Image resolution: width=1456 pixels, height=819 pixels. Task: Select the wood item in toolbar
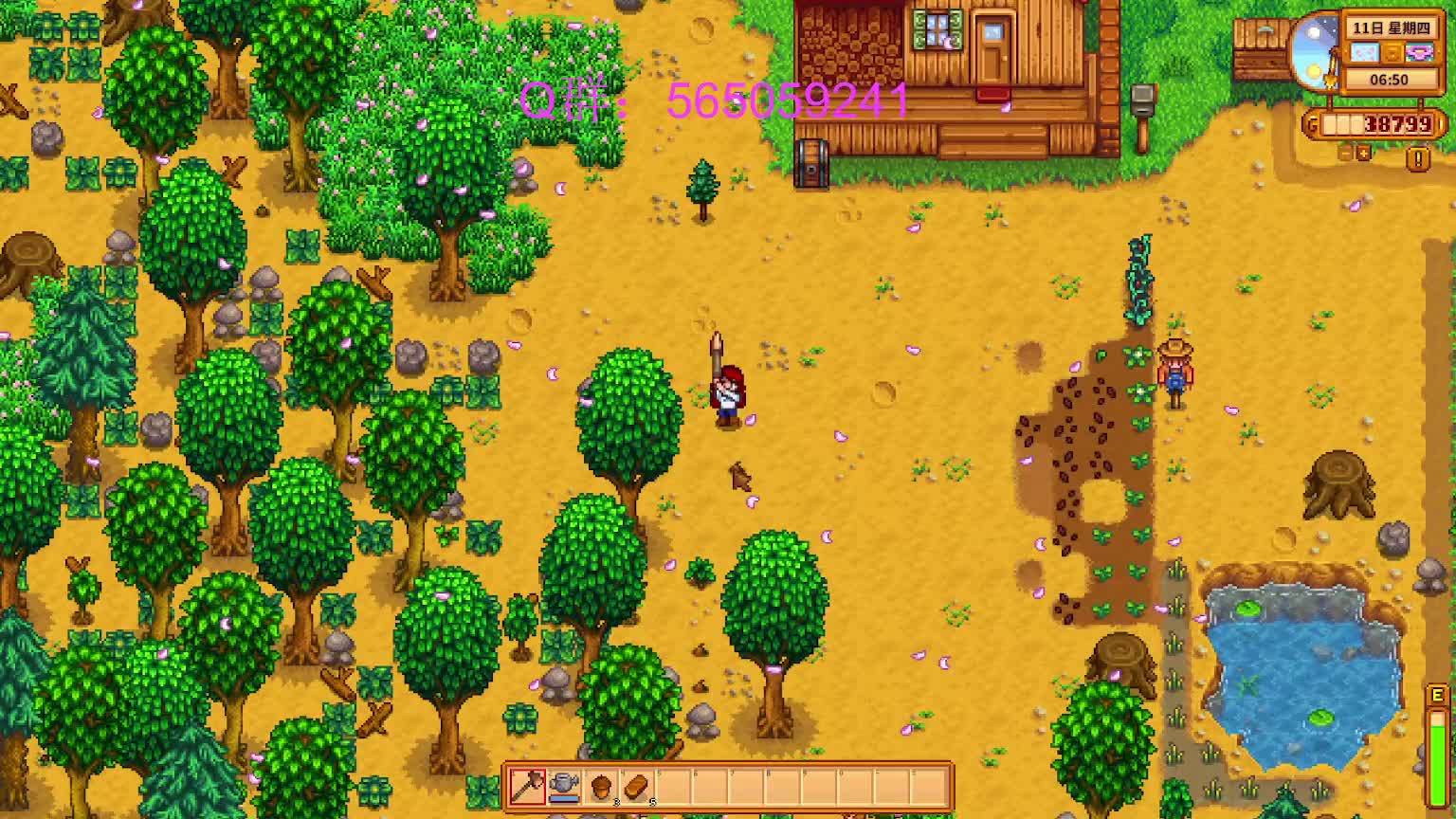tap(637, 786)
